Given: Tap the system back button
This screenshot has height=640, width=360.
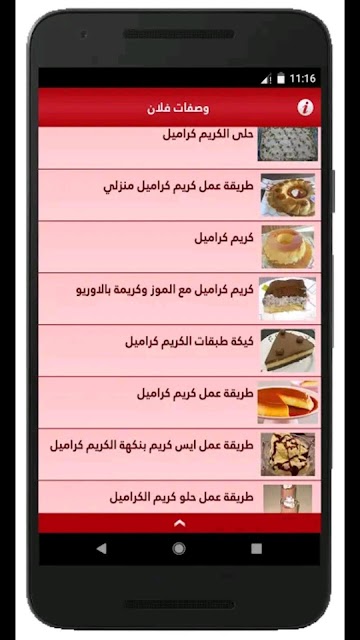Looking at the screenshot, I should (x=102, y=549).
